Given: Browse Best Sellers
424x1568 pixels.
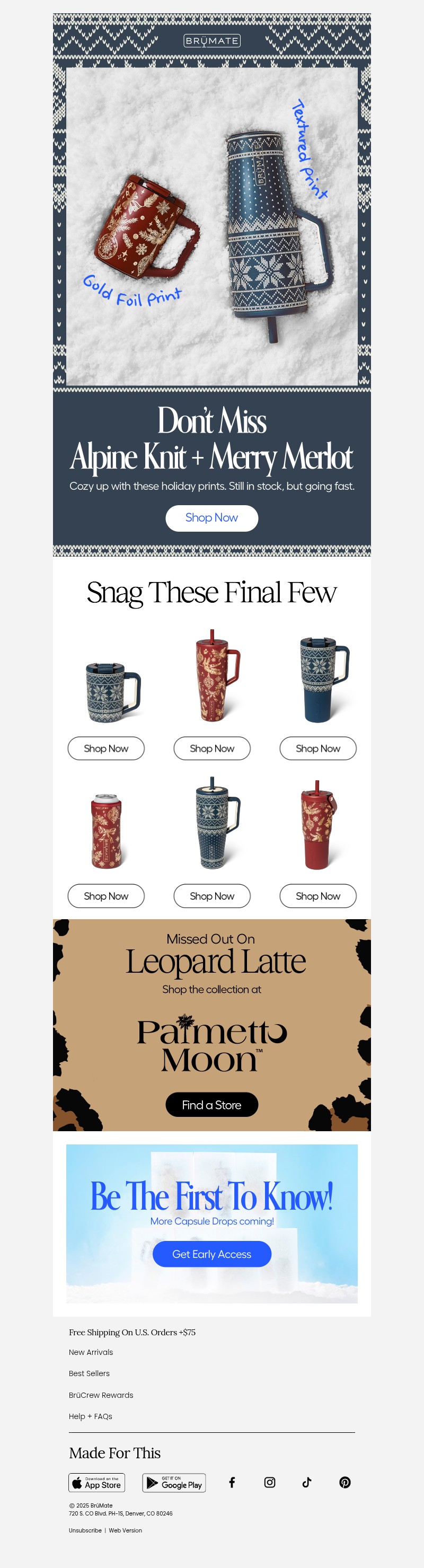Looking at the screenshot, I should coord(90,1373).
